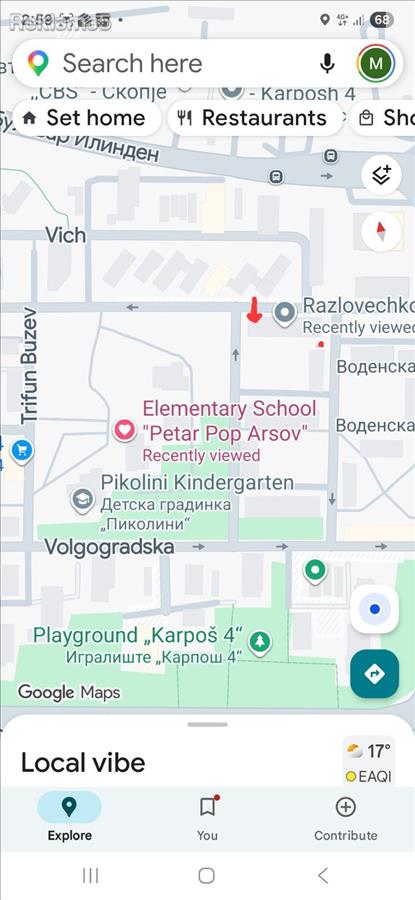
Task: Tap the Razlovechko recently viewed pin
Action: coord(284,313)
